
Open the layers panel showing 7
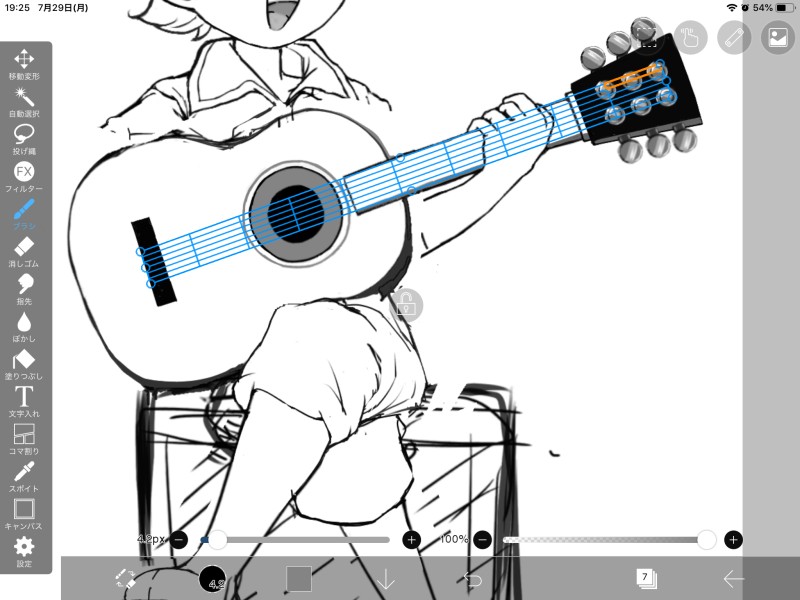[x=645, y=578]
